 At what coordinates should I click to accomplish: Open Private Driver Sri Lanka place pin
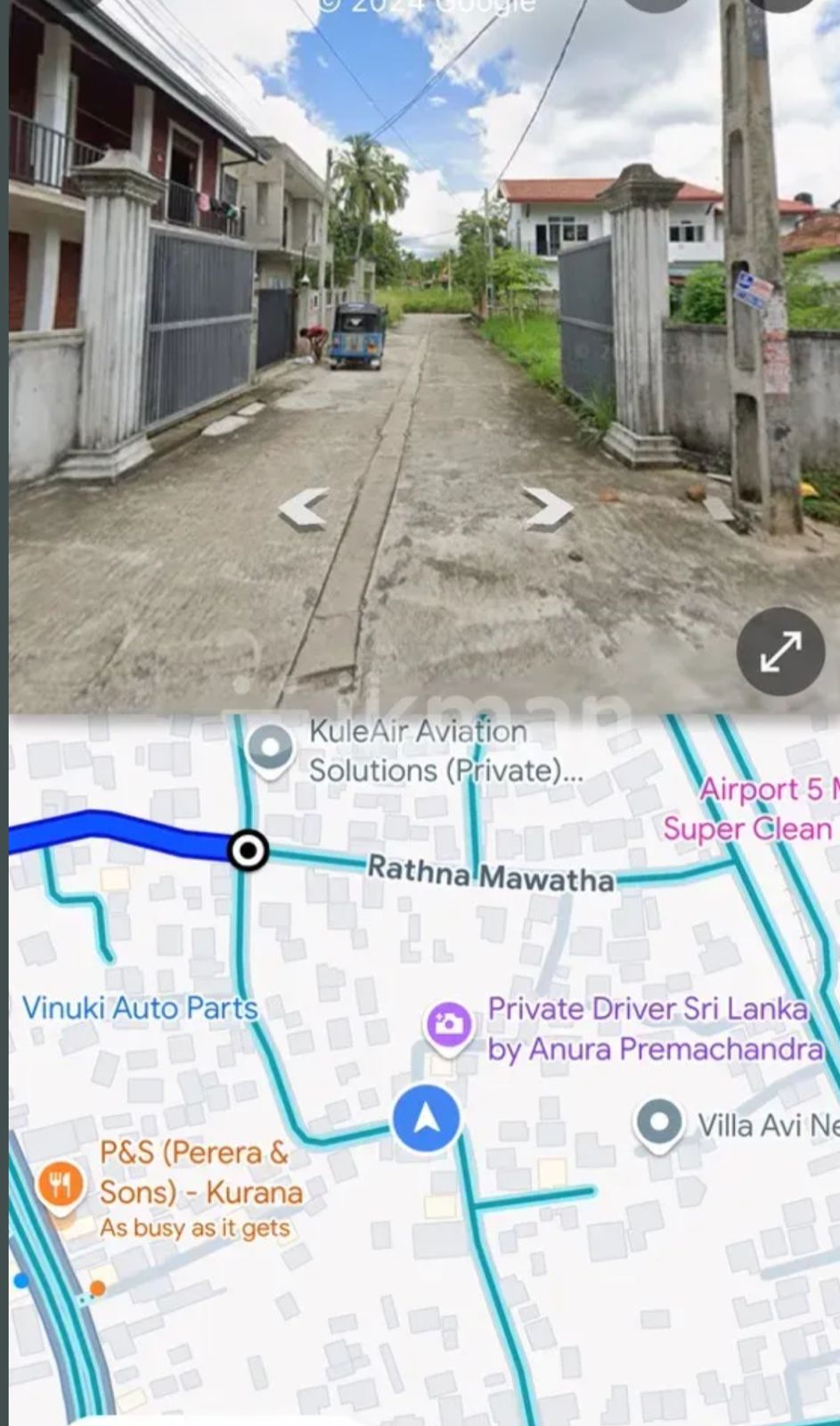coord(449,1025)
